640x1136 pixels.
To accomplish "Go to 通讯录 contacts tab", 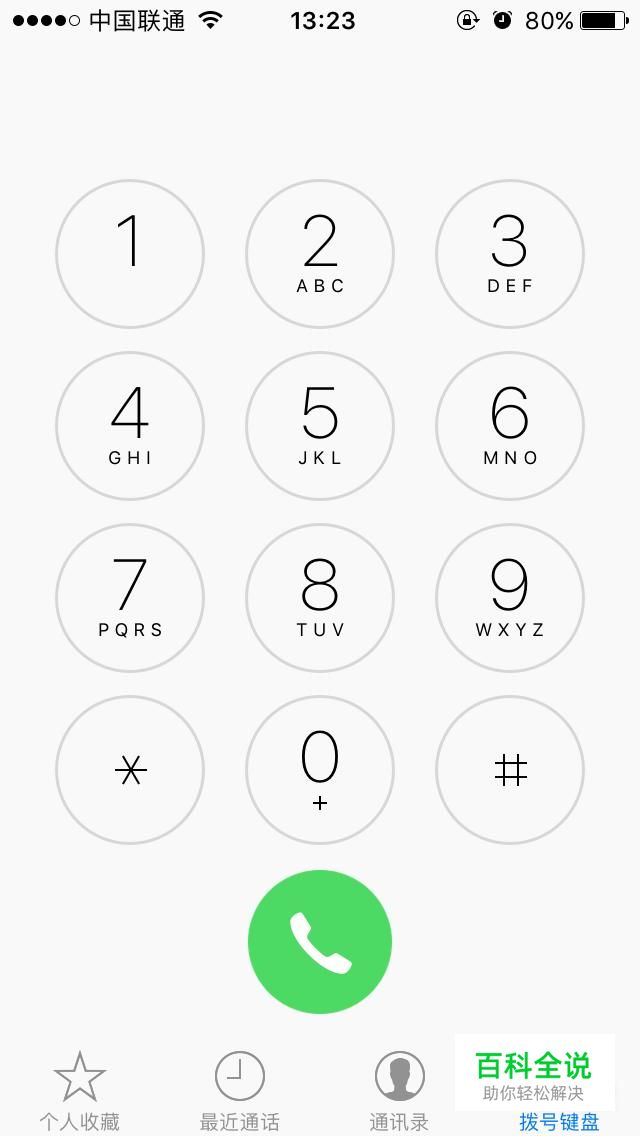I will pyautogui.click(x=399, y=1092).
